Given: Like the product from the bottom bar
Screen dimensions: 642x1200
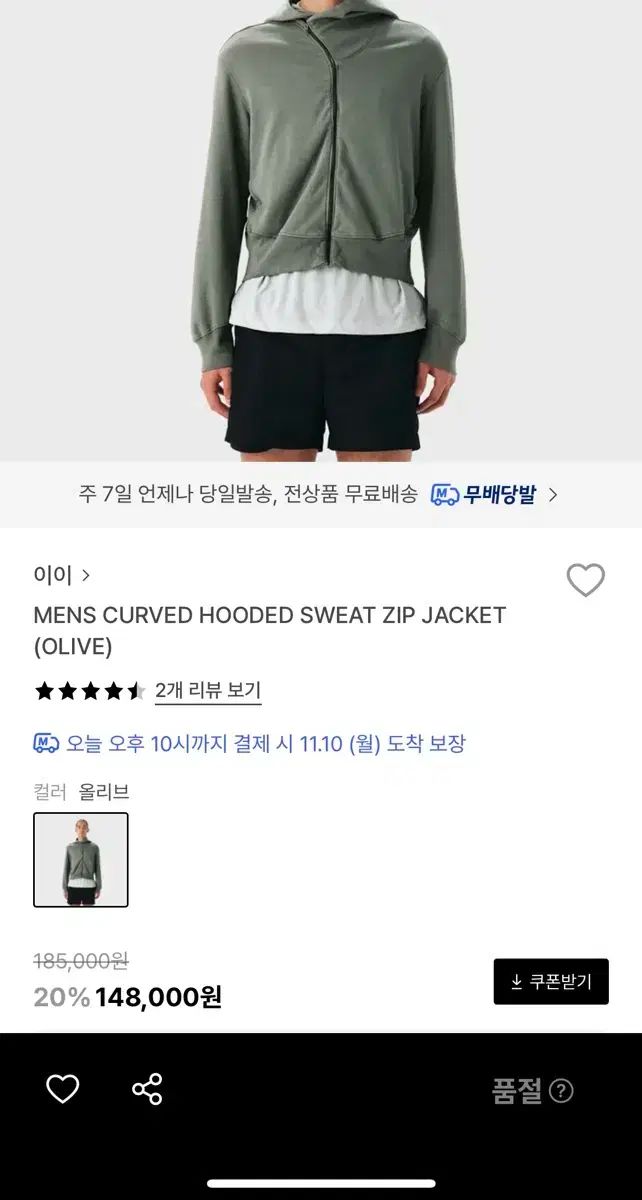Looking at the screenshot, I should click(x=63, y=1089).
